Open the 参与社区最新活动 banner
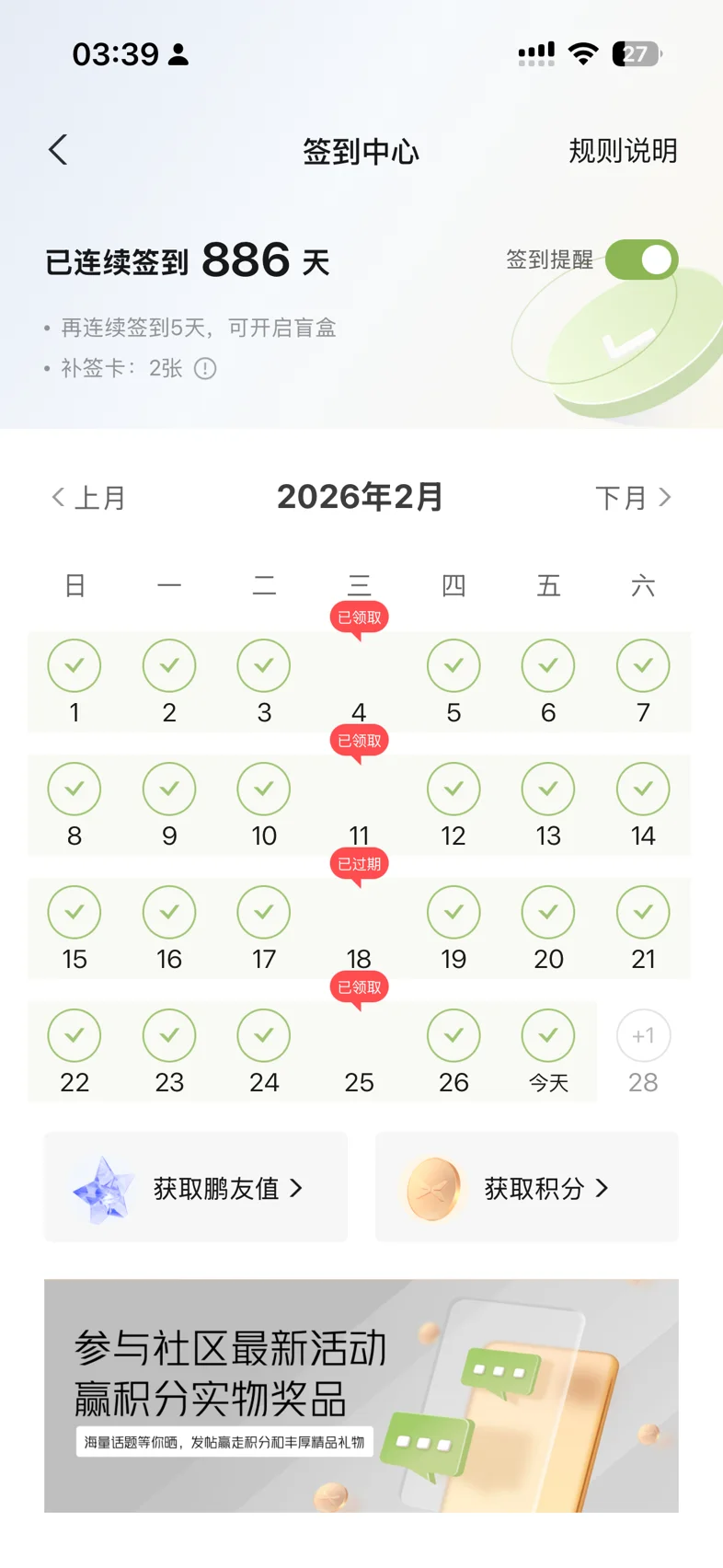The image size is (723, 1568). pos(361,1395)
